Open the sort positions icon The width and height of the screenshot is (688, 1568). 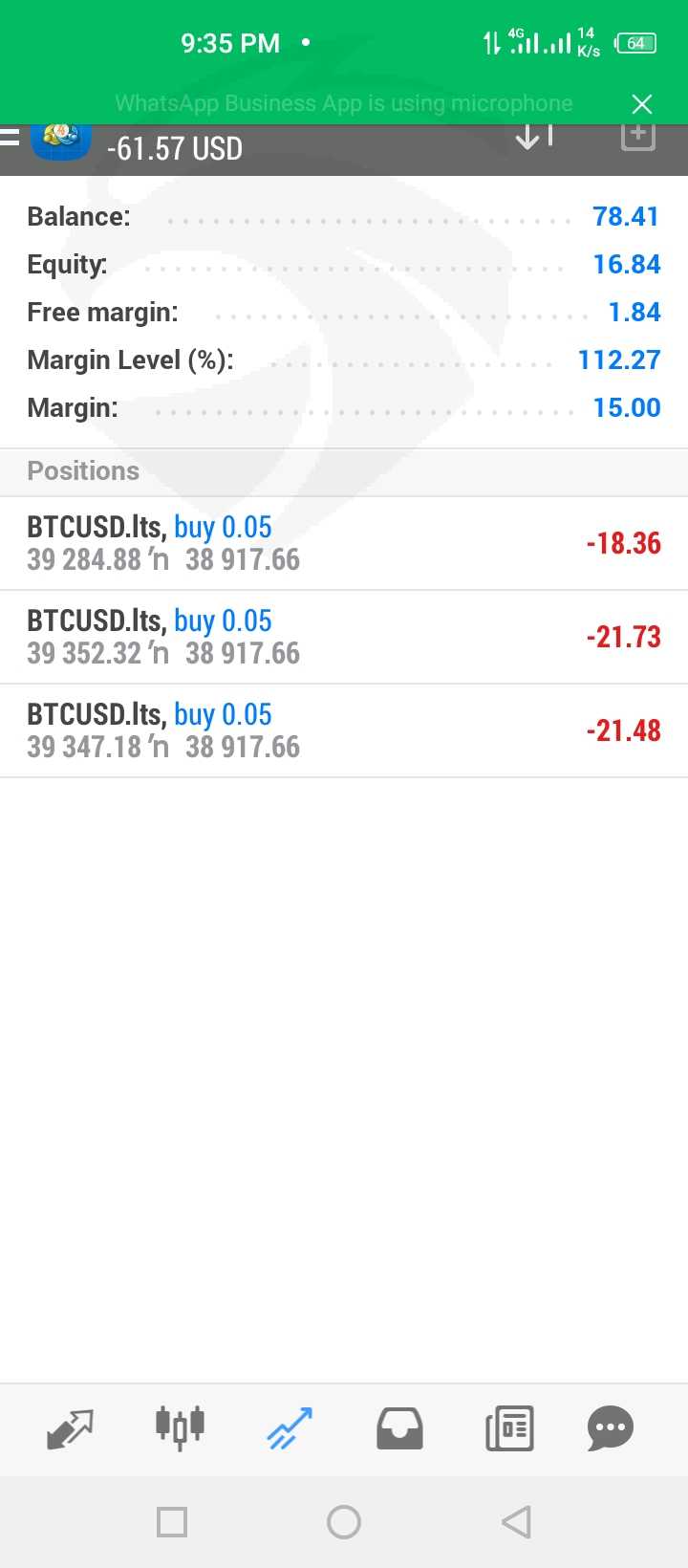pyautogui.click(x=534, y=138)
